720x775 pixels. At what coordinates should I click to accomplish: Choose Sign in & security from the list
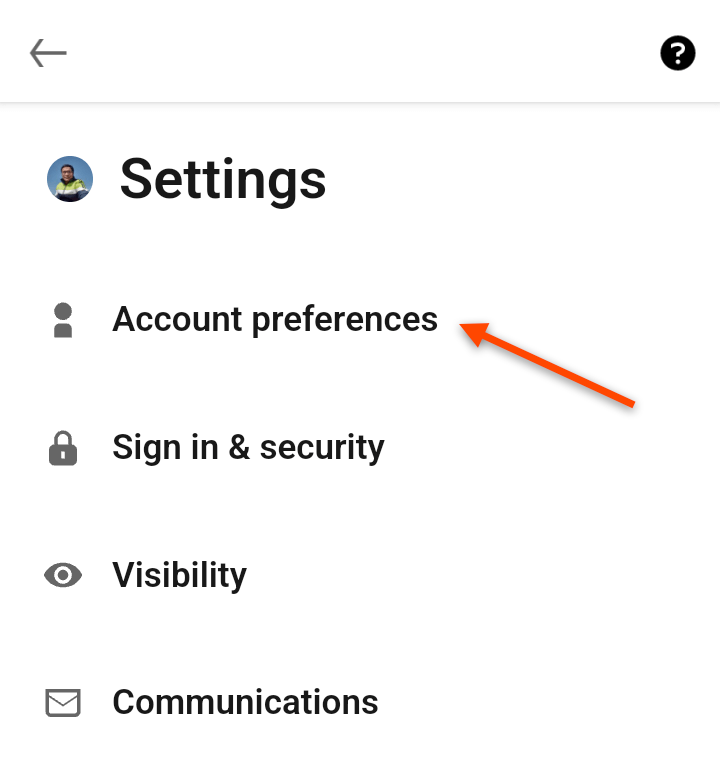coord(248,447)
